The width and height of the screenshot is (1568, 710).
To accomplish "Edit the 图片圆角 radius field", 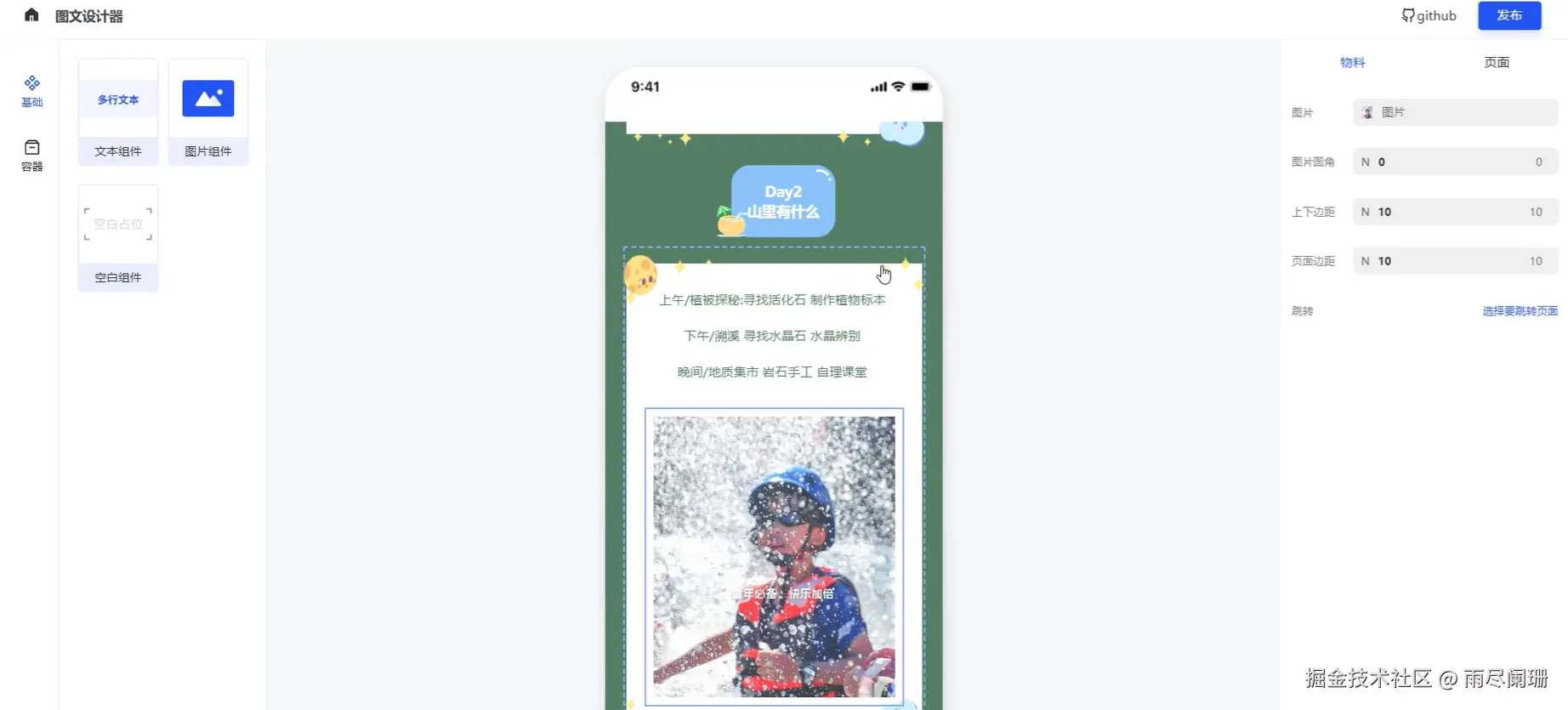I will click(x=1454, y=162).
